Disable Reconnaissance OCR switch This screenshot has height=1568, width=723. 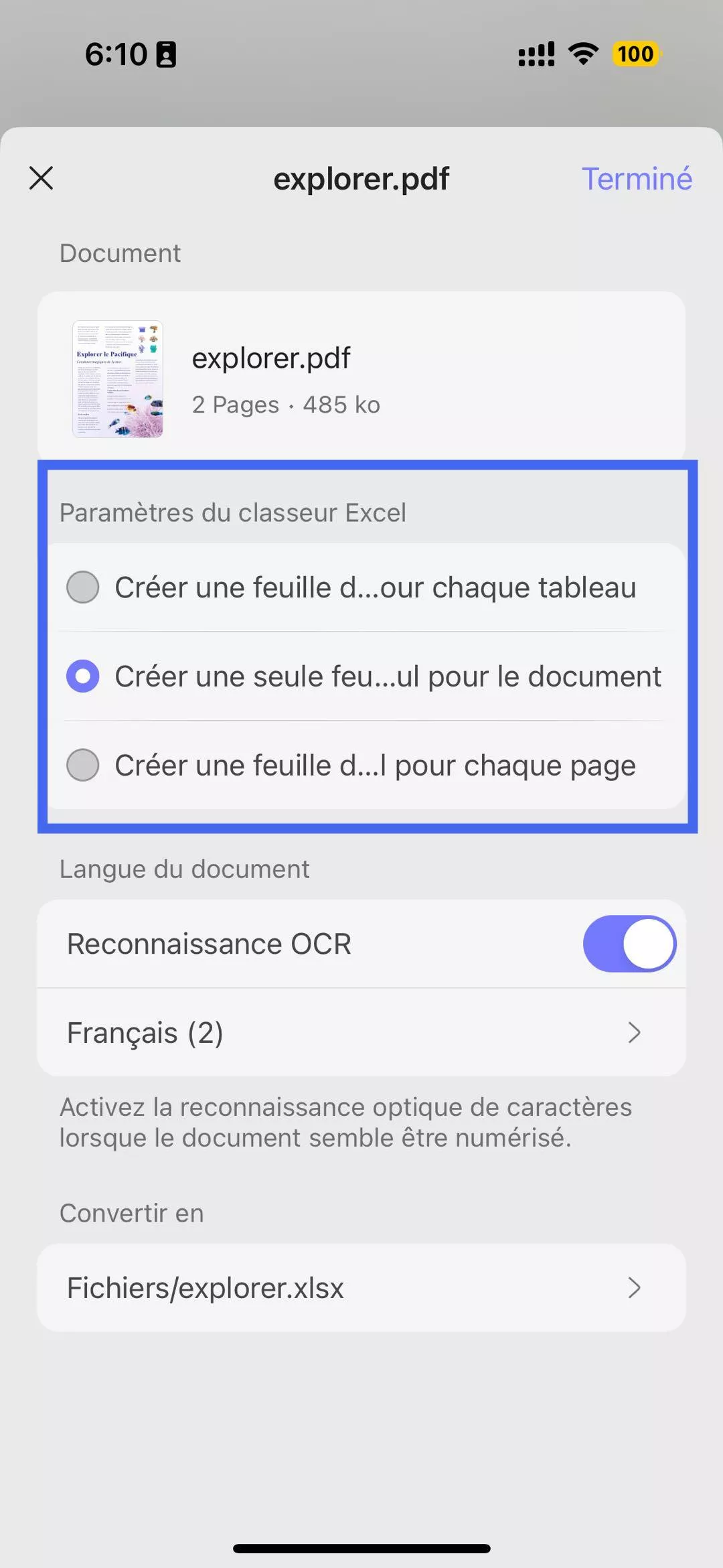tap(629, 944)
